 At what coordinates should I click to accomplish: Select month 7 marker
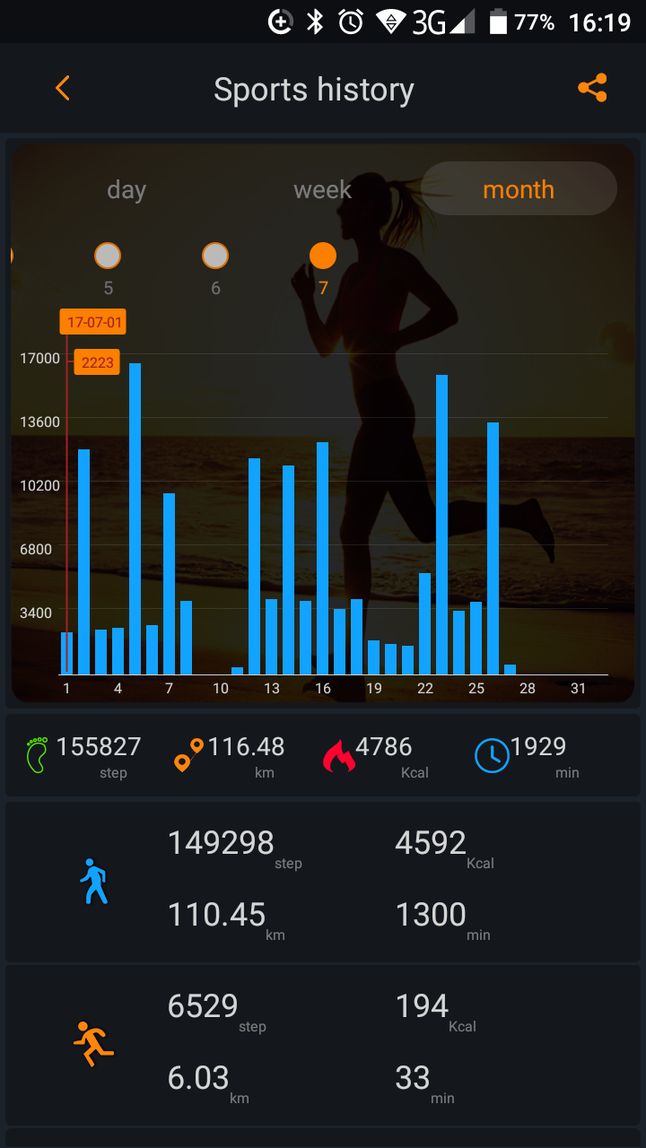(322, 256)
